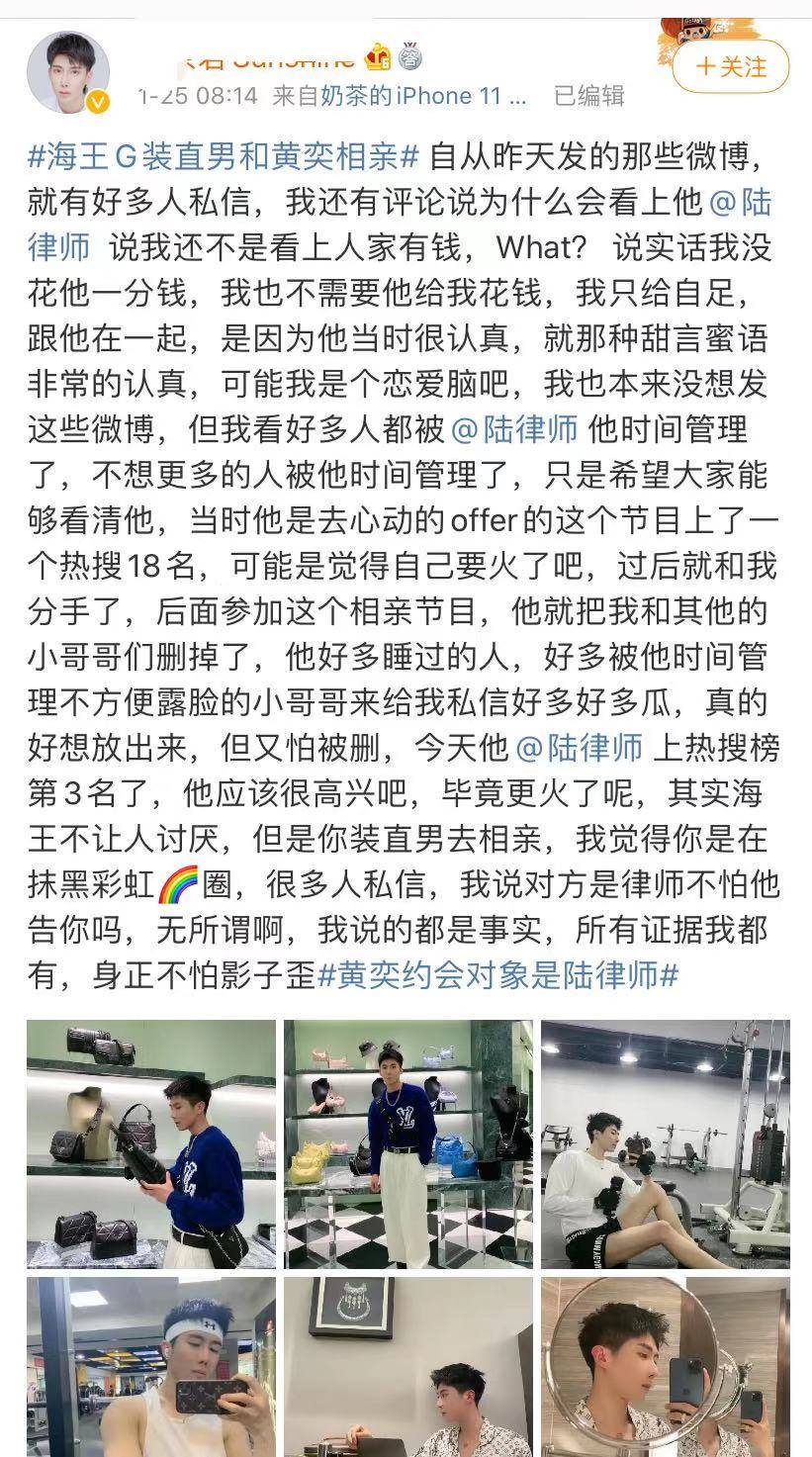Open the poster's profile avatar
The image size is (812, 1457).
[68, 72]
